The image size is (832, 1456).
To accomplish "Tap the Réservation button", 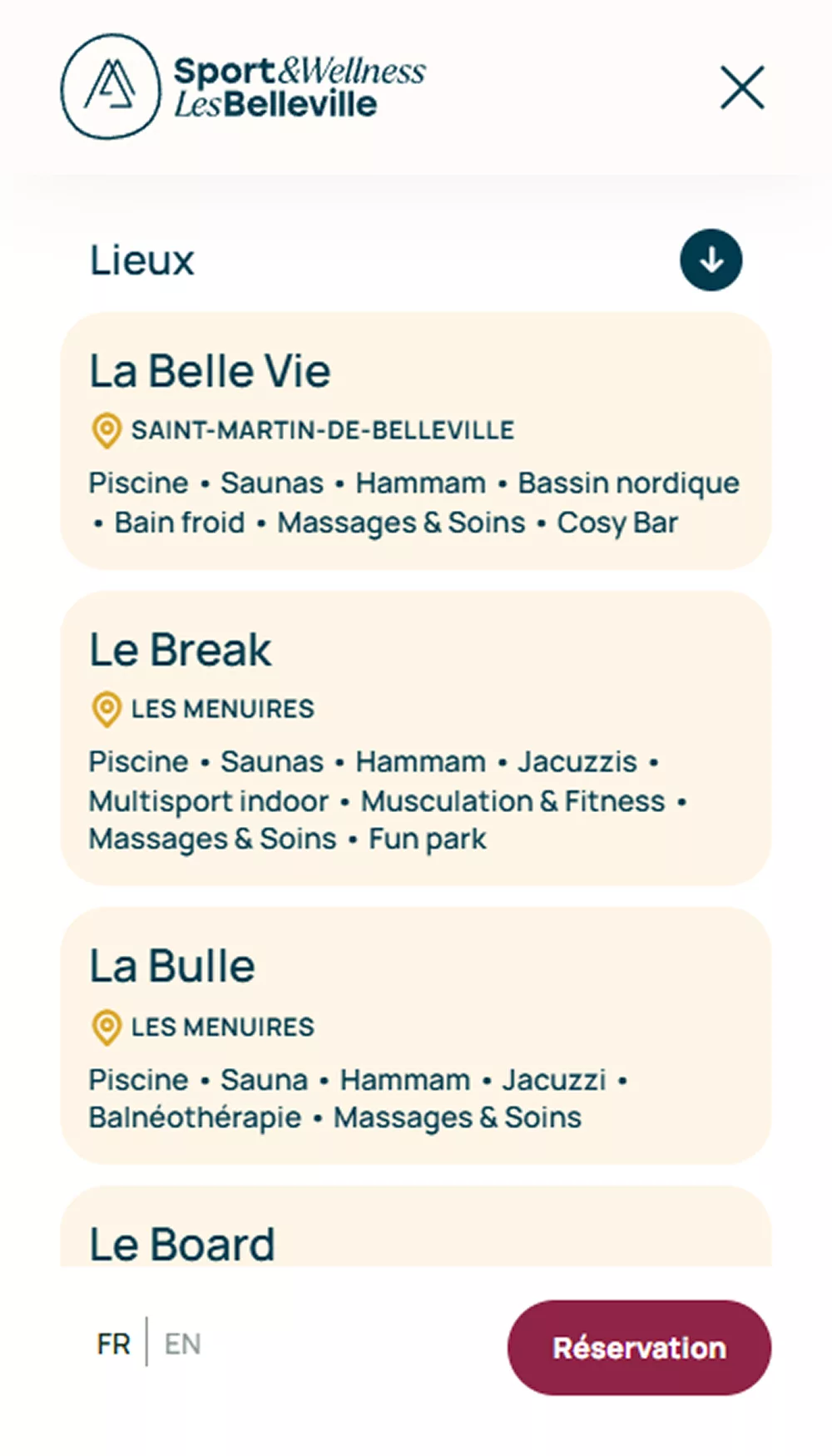I will point(639,1348).
